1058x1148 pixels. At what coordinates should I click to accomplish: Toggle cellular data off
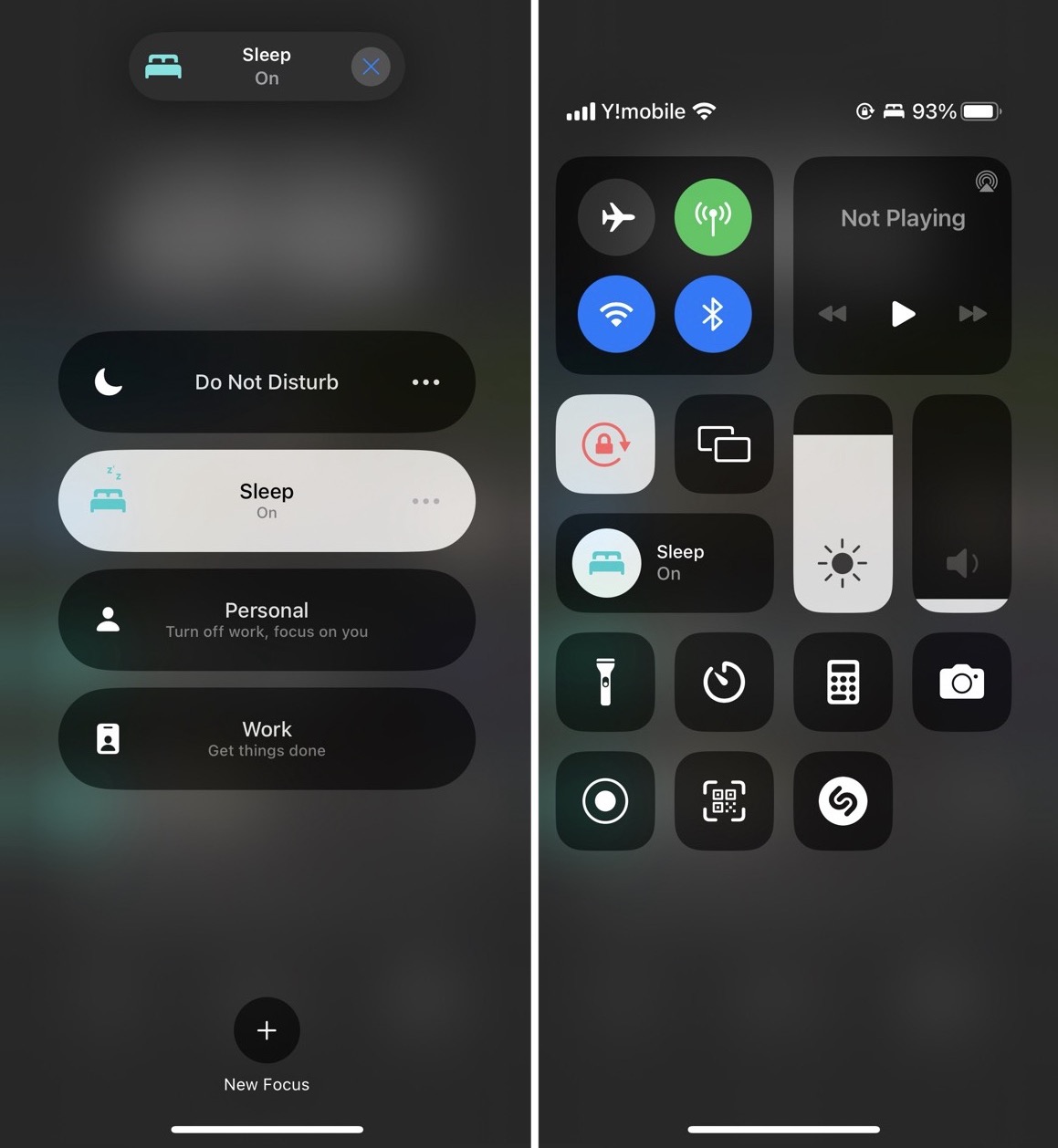713,217
